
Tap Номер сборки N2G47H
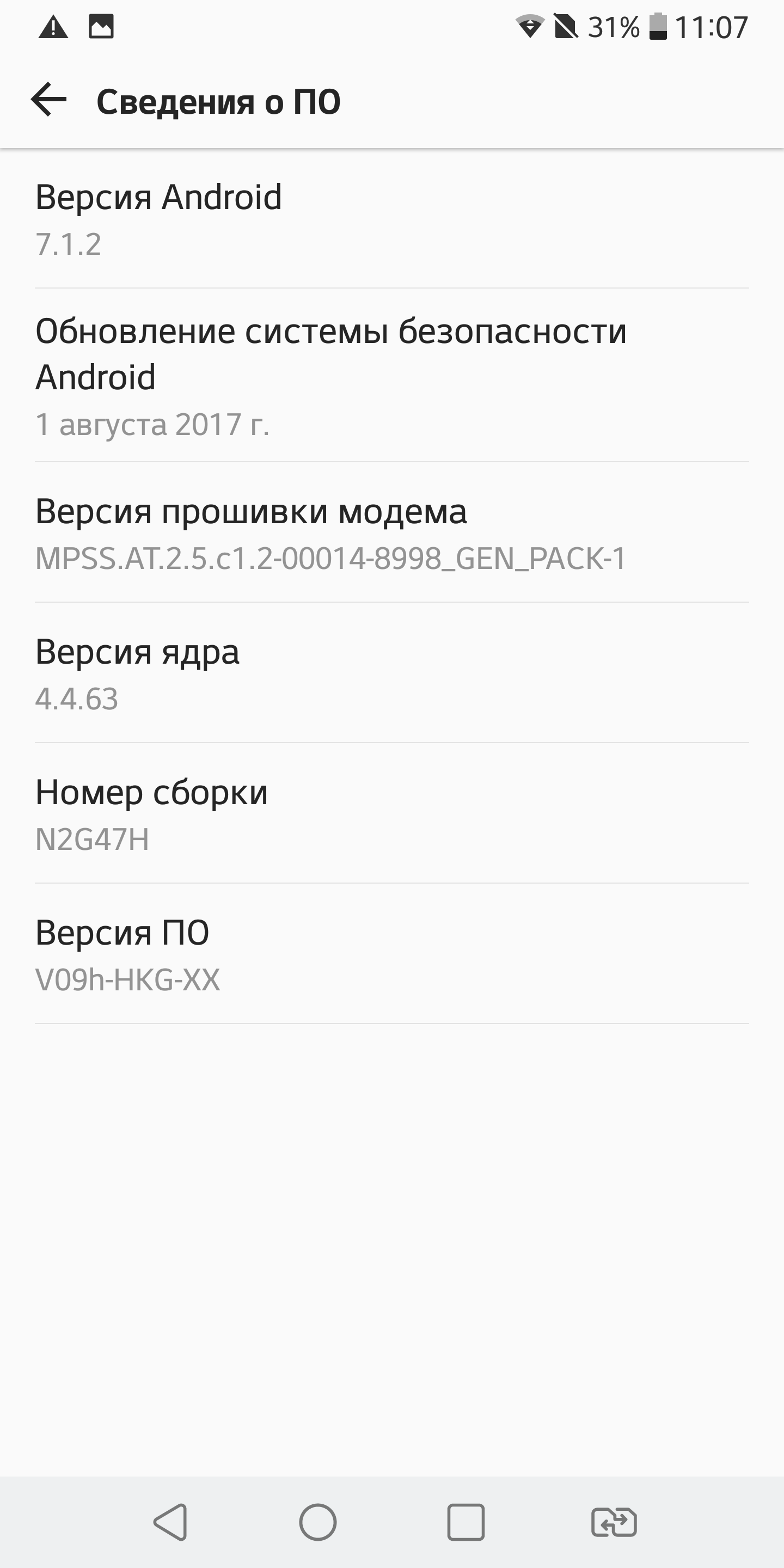pos(392,814)
